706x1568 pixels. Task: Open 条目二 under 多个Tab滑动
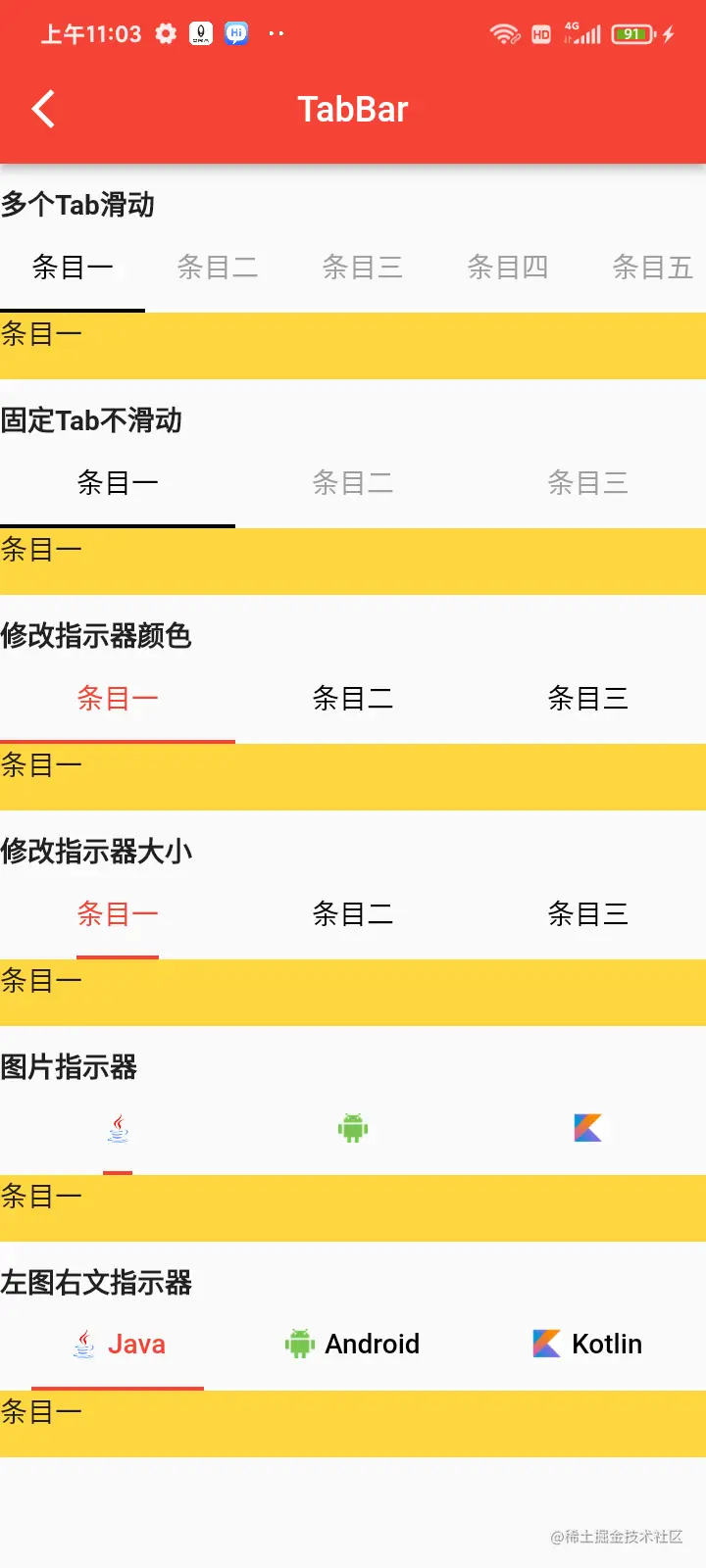[x=218, y=267]
